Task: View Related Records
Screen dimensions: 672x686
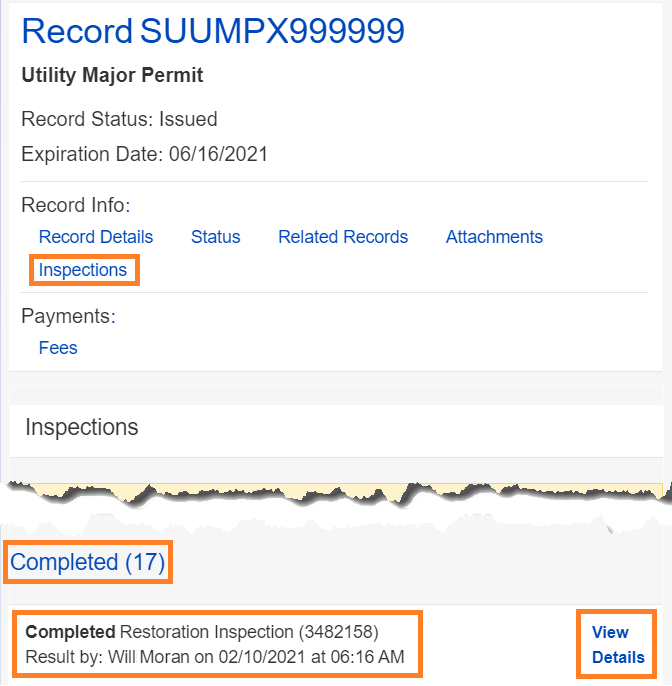Action: (x=343, y=237)
